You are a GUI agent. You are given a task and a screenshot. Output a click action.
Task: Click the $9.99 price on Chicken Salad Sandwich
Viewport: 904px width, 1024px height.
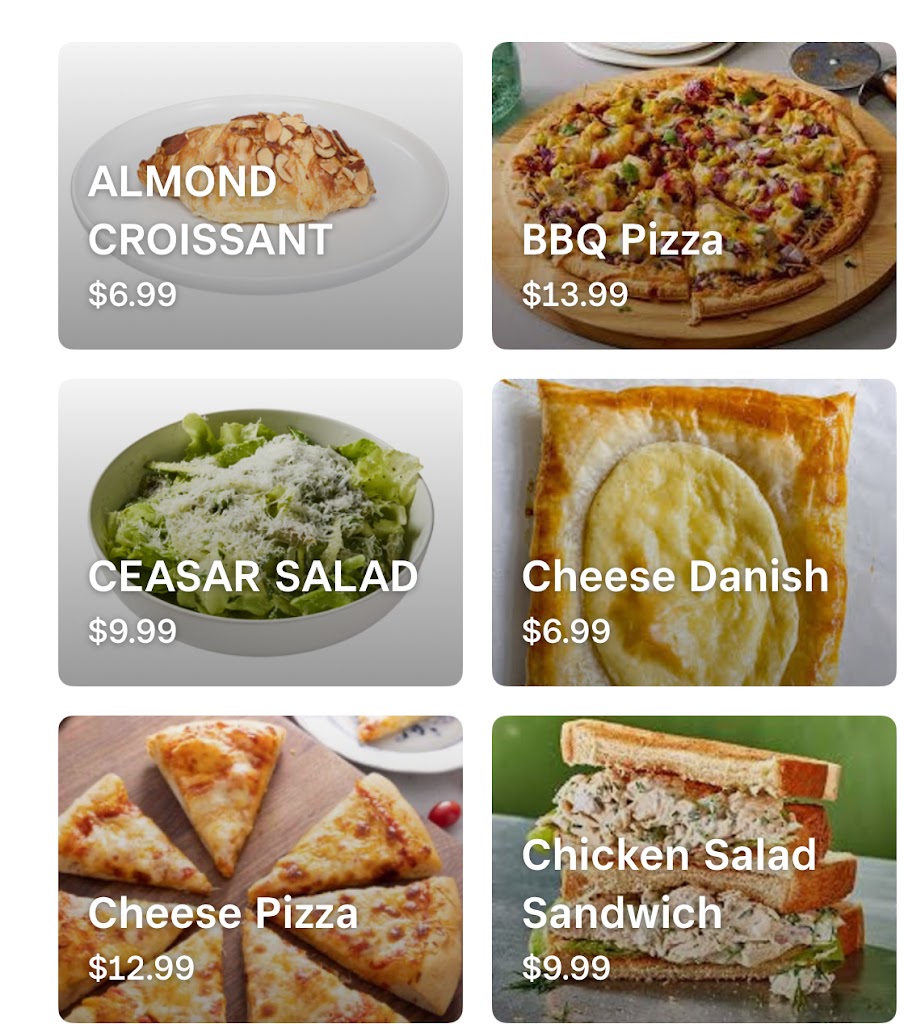pos(568,968)
